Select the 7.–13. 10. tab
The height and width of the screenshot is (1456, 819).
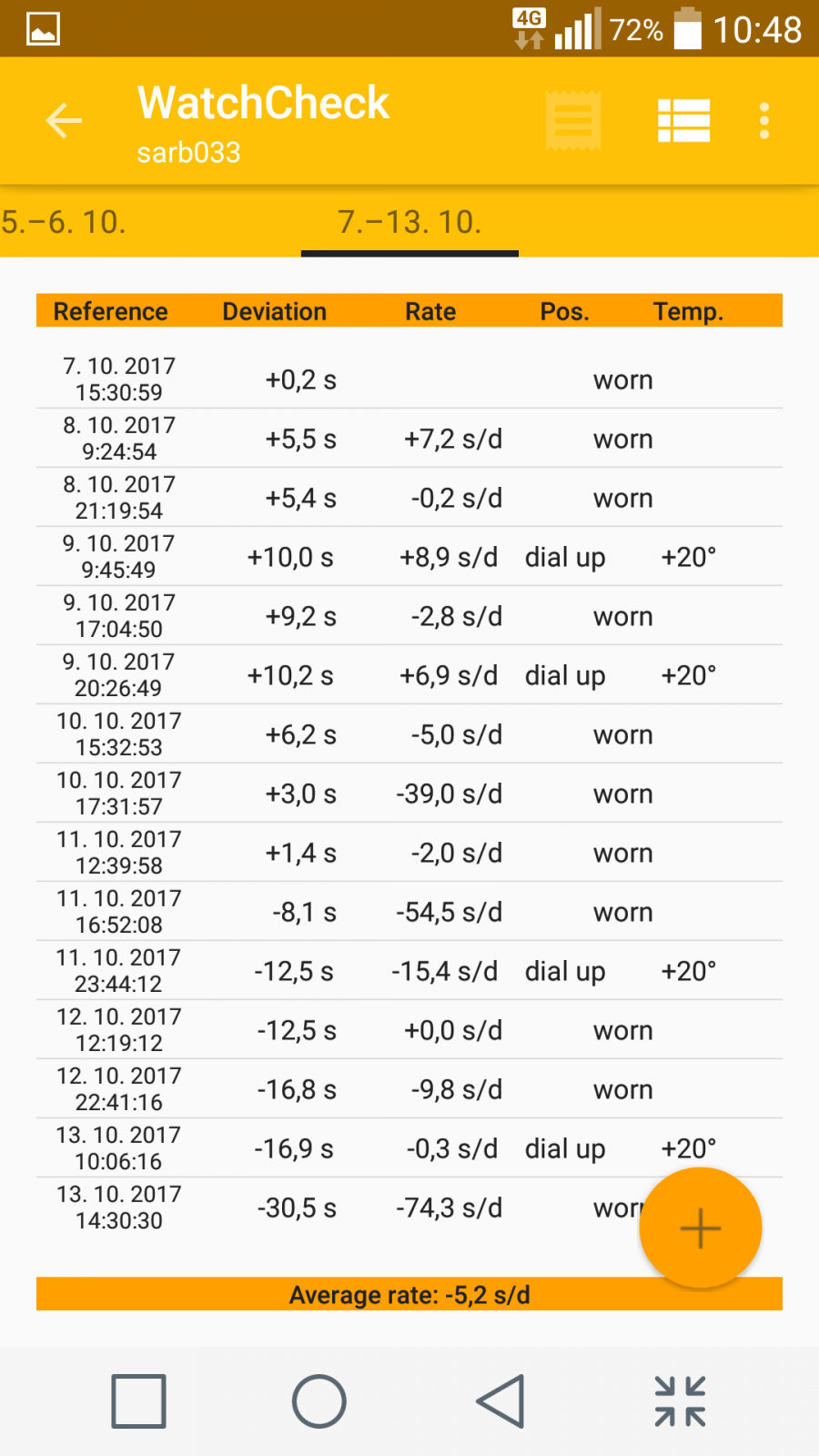tap(409, 222)
